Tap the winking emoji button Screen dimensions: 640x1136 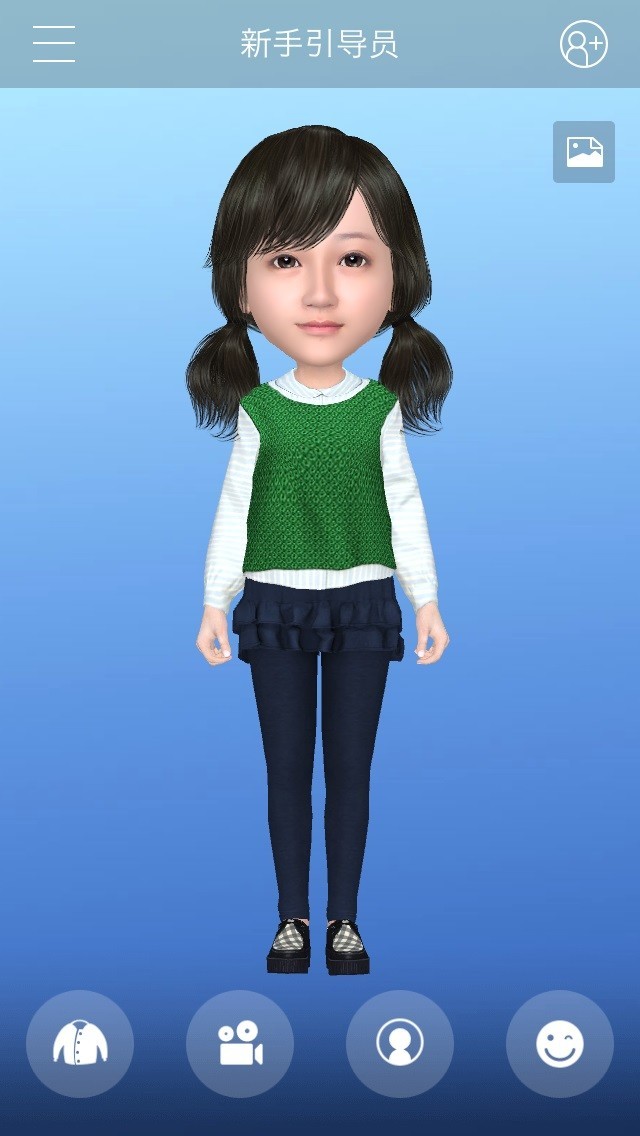coord(560,1044)
